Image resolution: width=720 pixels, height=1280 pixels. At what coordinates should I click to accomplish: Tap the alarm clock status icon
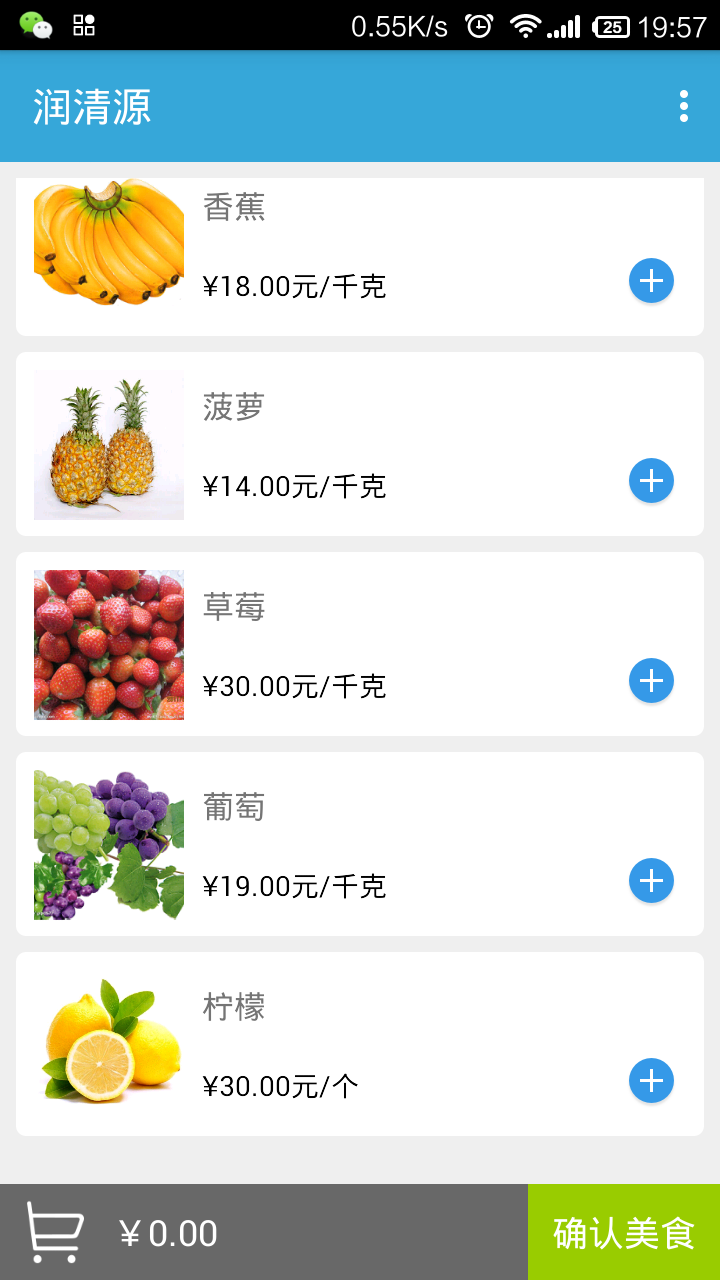point(478,26)
